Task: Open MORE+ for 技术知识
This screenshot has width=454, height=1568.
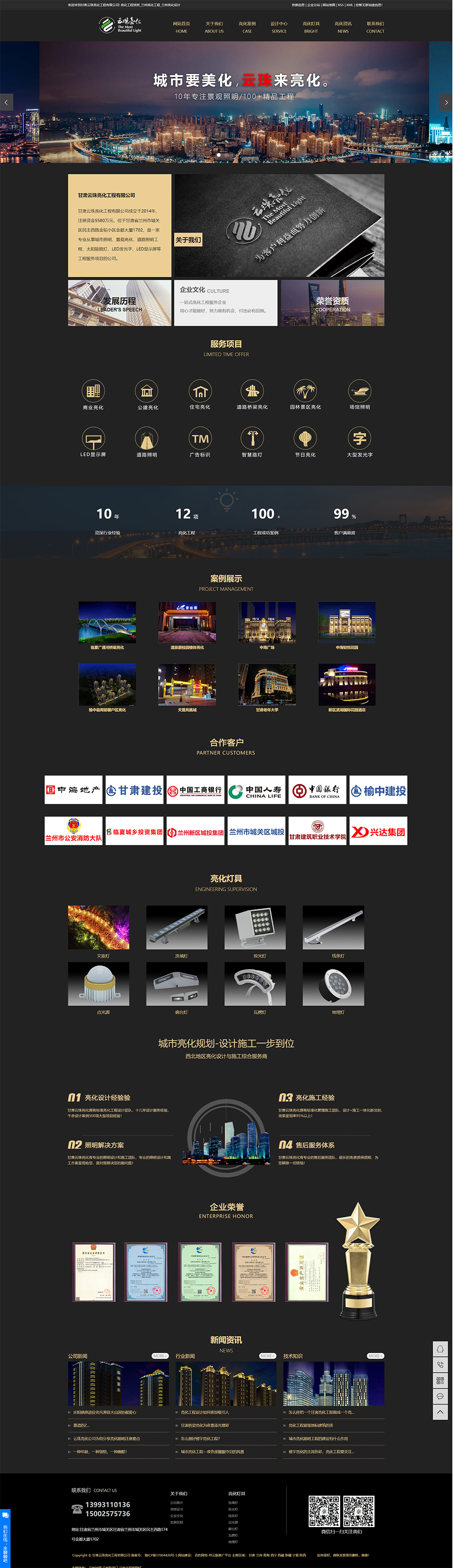Action: pyautogui.click(x=375, y=1356)
